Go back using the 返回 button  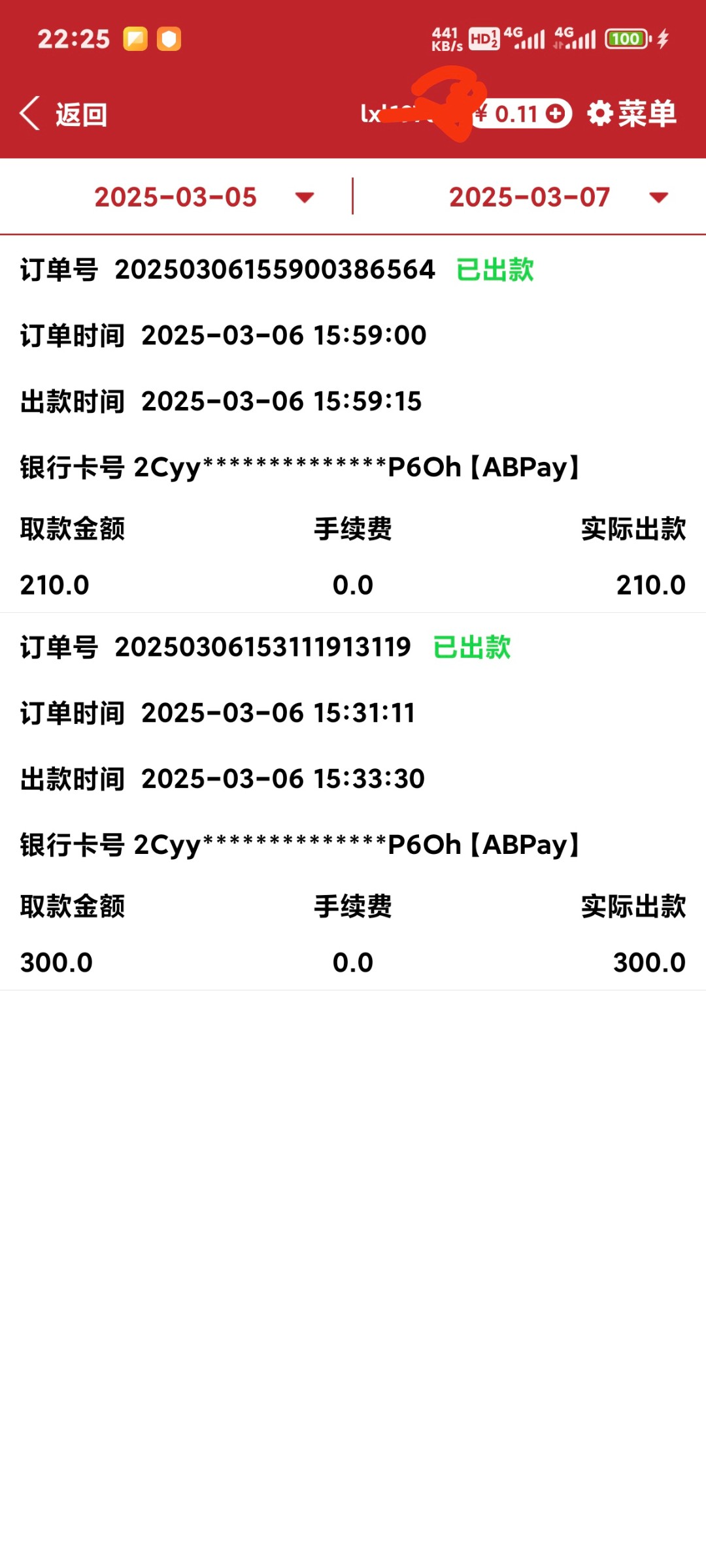click(63, 114)
